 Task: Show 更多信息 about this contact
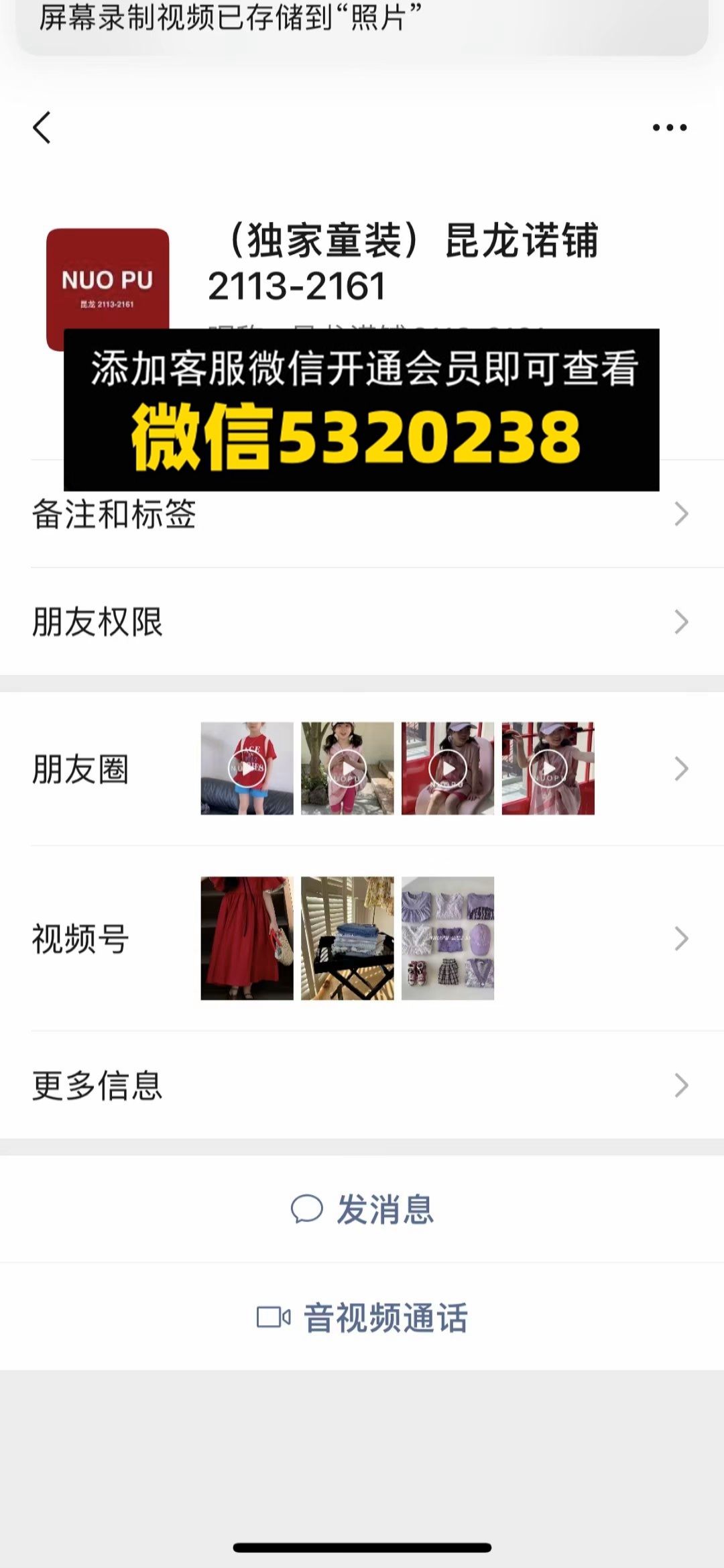(x=362, y=1084)
